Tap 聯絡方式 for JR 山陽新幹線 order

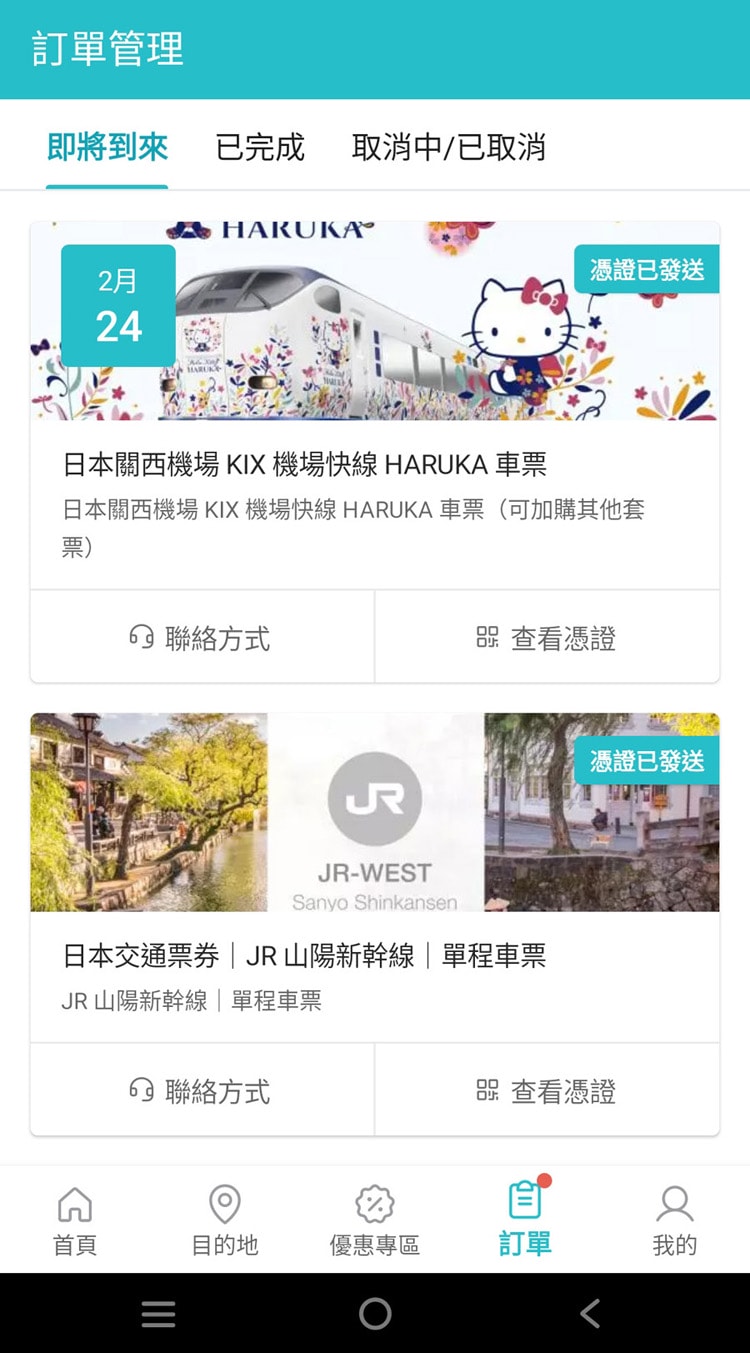click(x=202, y=1091)
